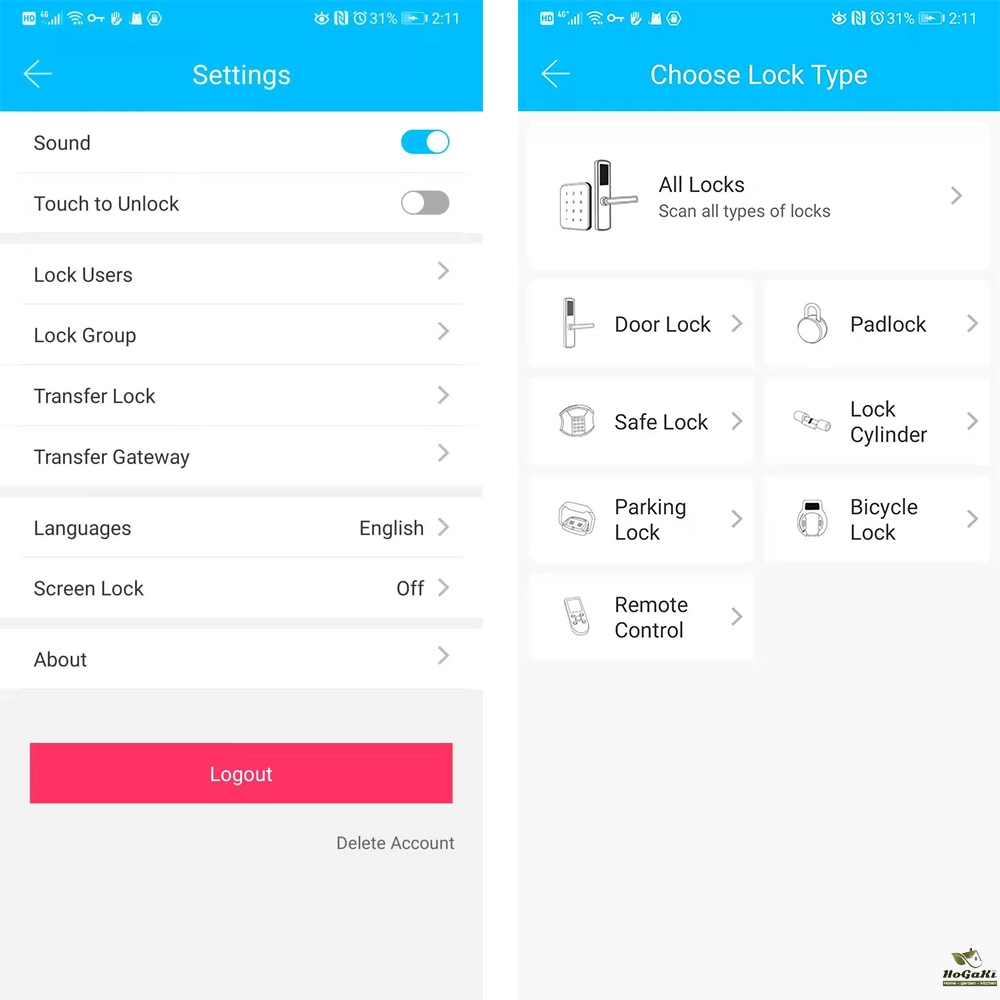Choose the Door Lock type

click(x=641, y=324)
